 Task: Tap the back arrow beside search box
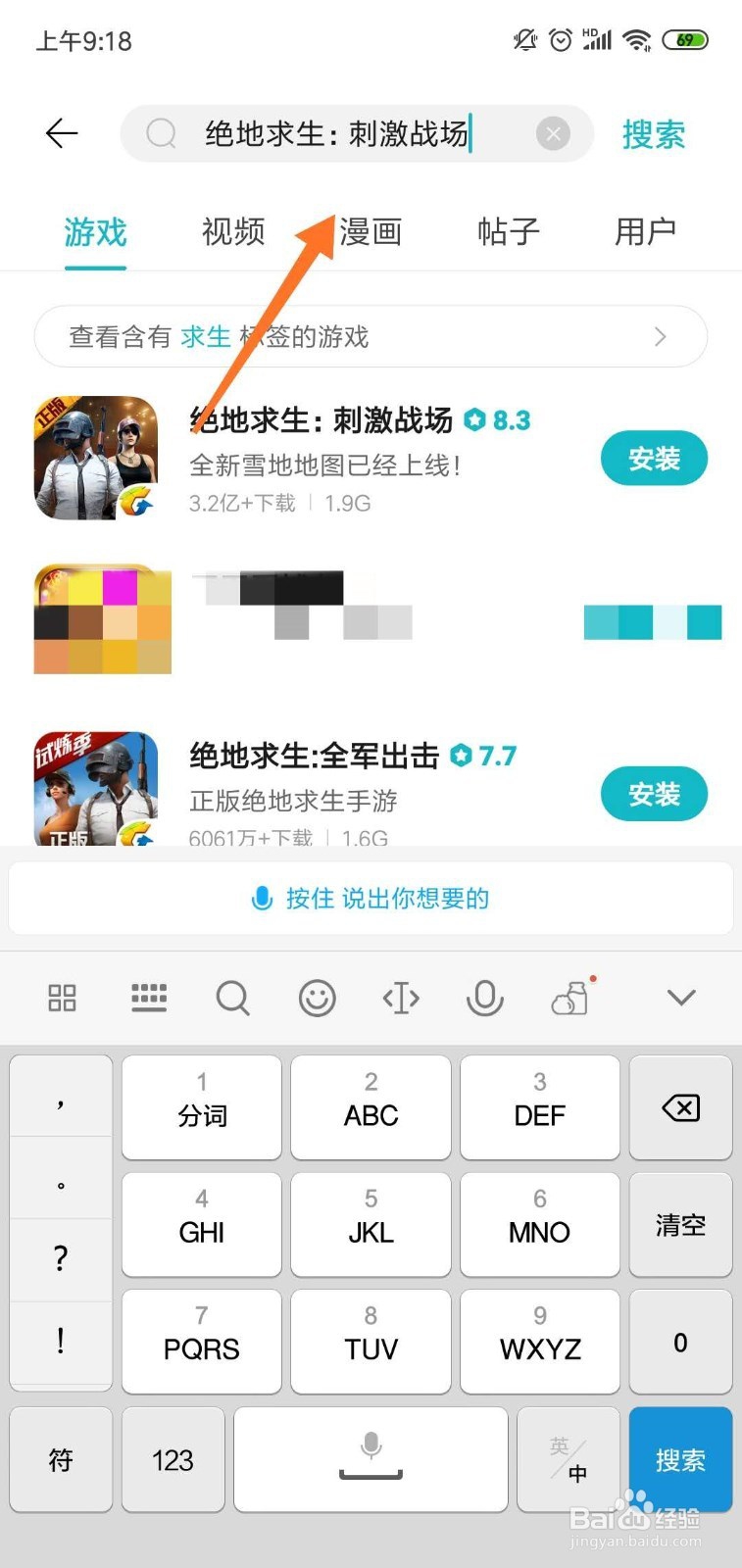61,133
